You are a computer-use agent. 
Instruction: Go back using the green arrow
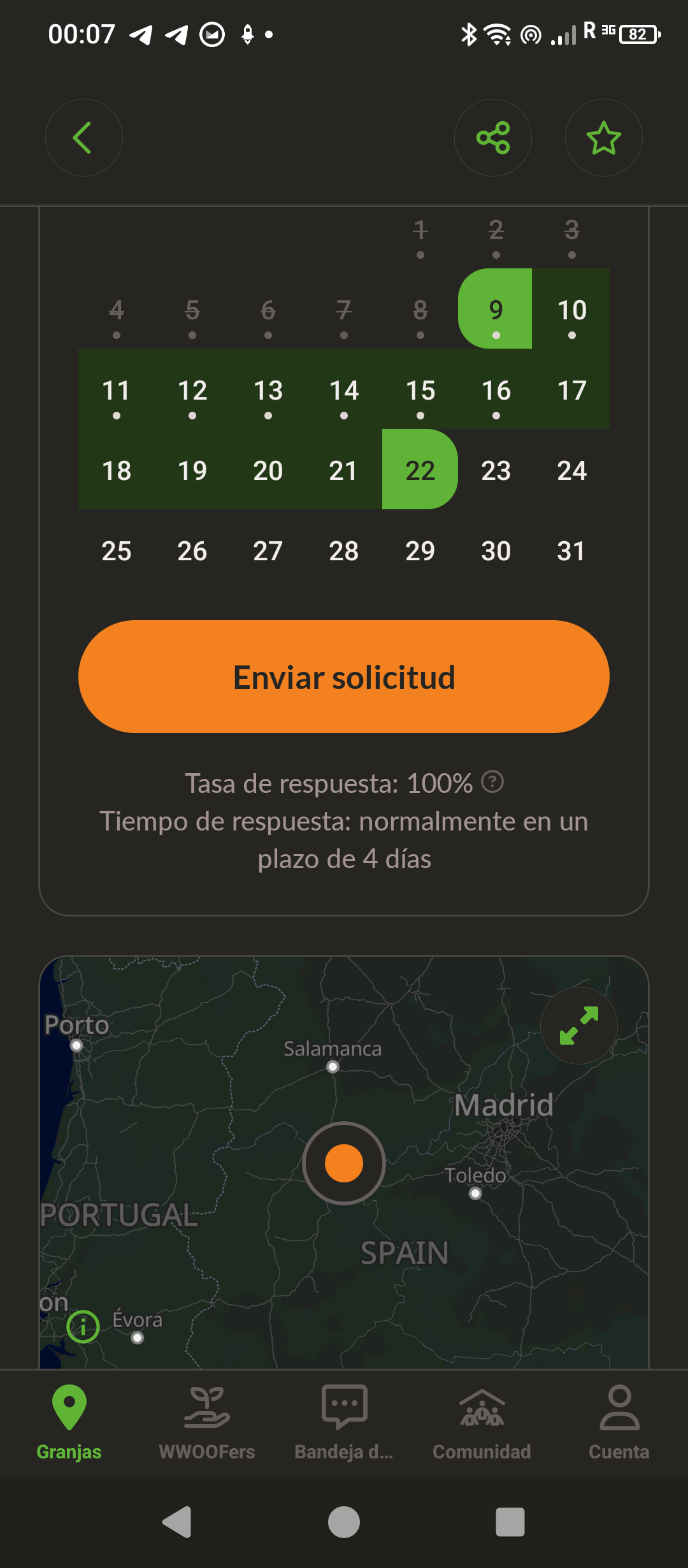(83, 138)
